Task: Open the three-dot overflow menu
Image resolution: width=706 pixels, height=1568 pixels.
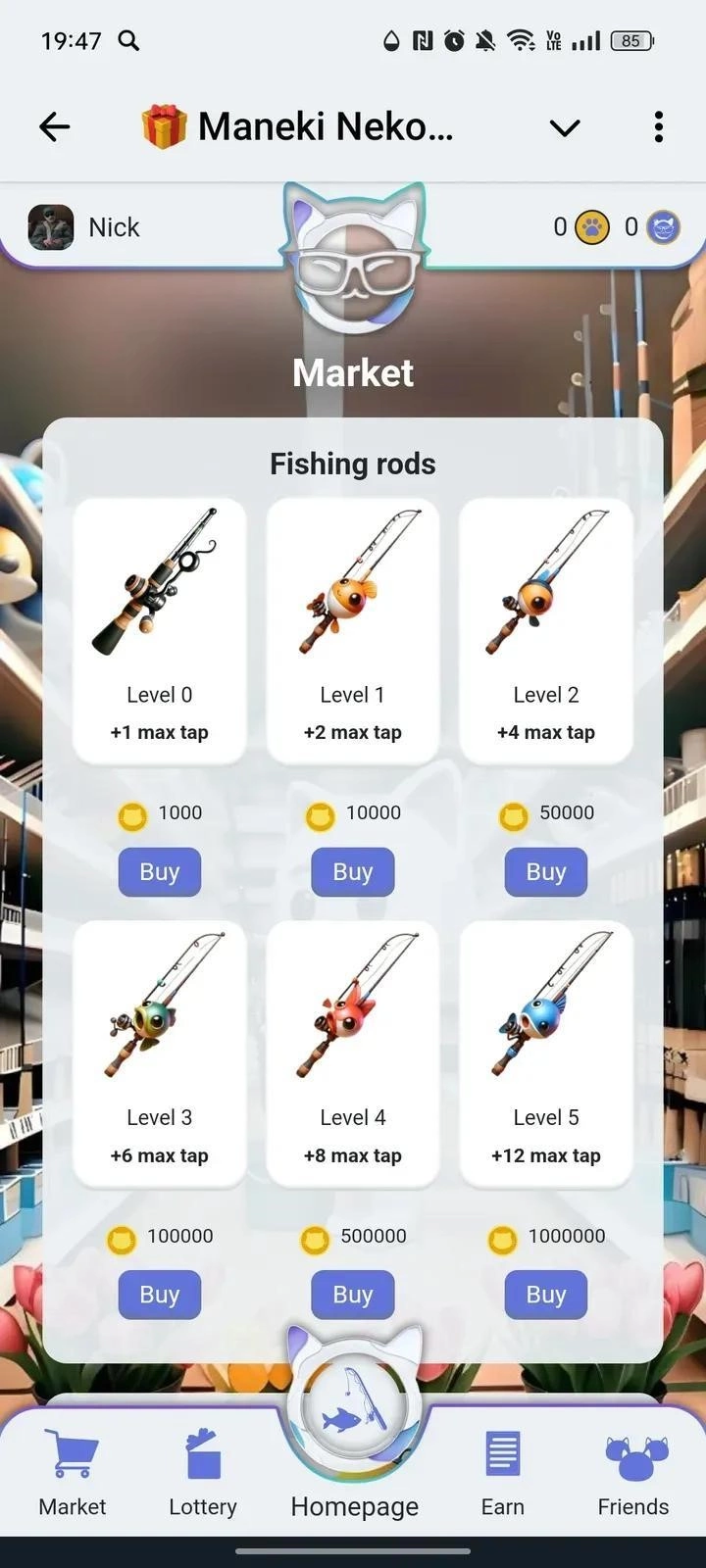Action: tap(658, 126)
